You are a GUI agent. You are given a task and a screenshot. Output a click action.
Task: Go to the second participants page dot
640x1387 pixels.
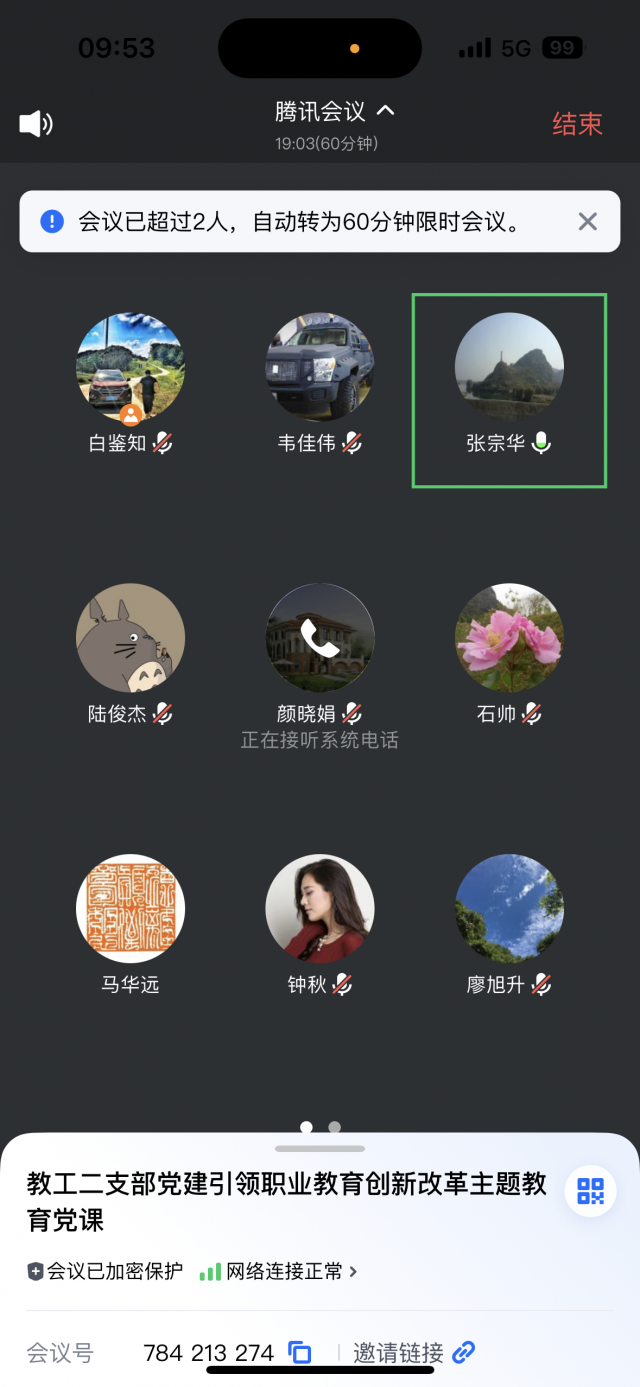pos(334,1127)
